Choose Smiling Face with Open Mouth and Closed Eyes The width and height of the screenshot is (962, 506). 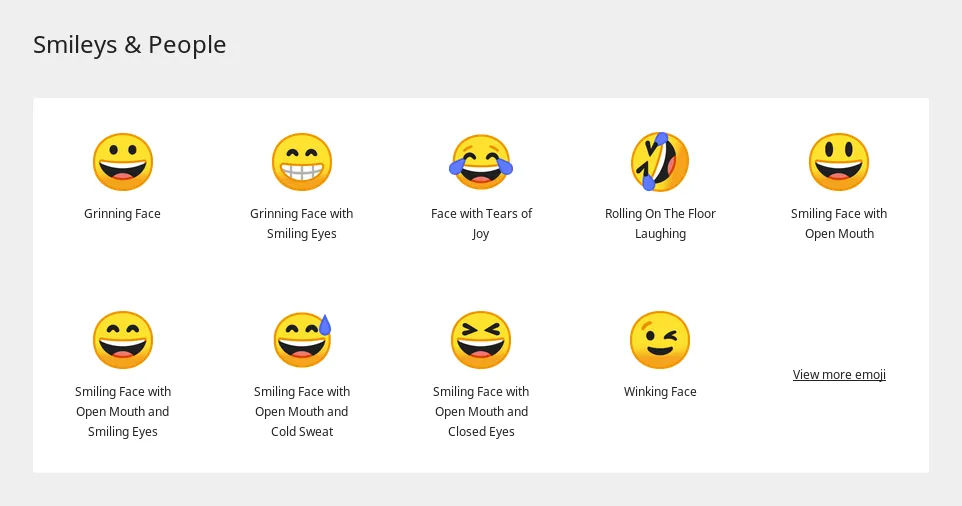click(x=481, y=341)
